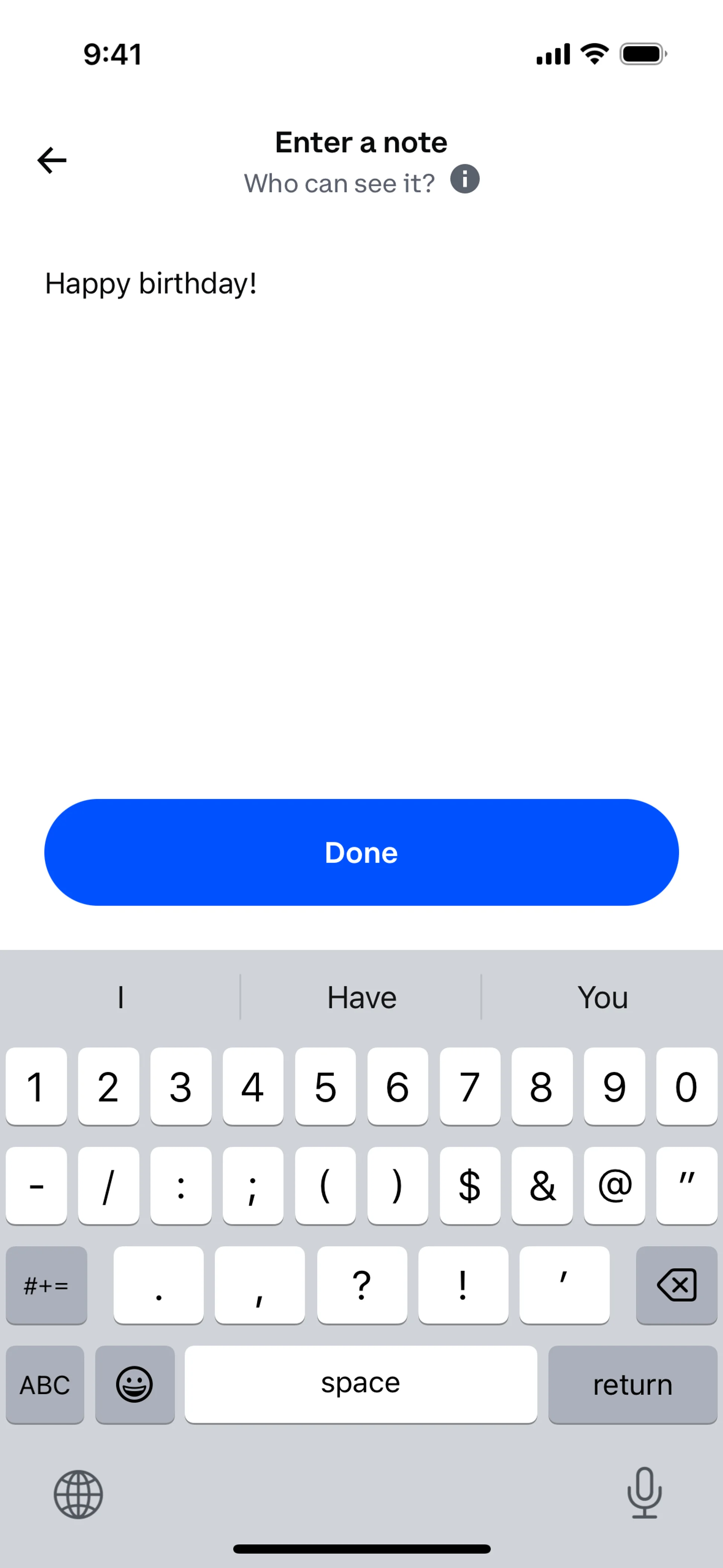Tap the return key

pos(633,1384)
